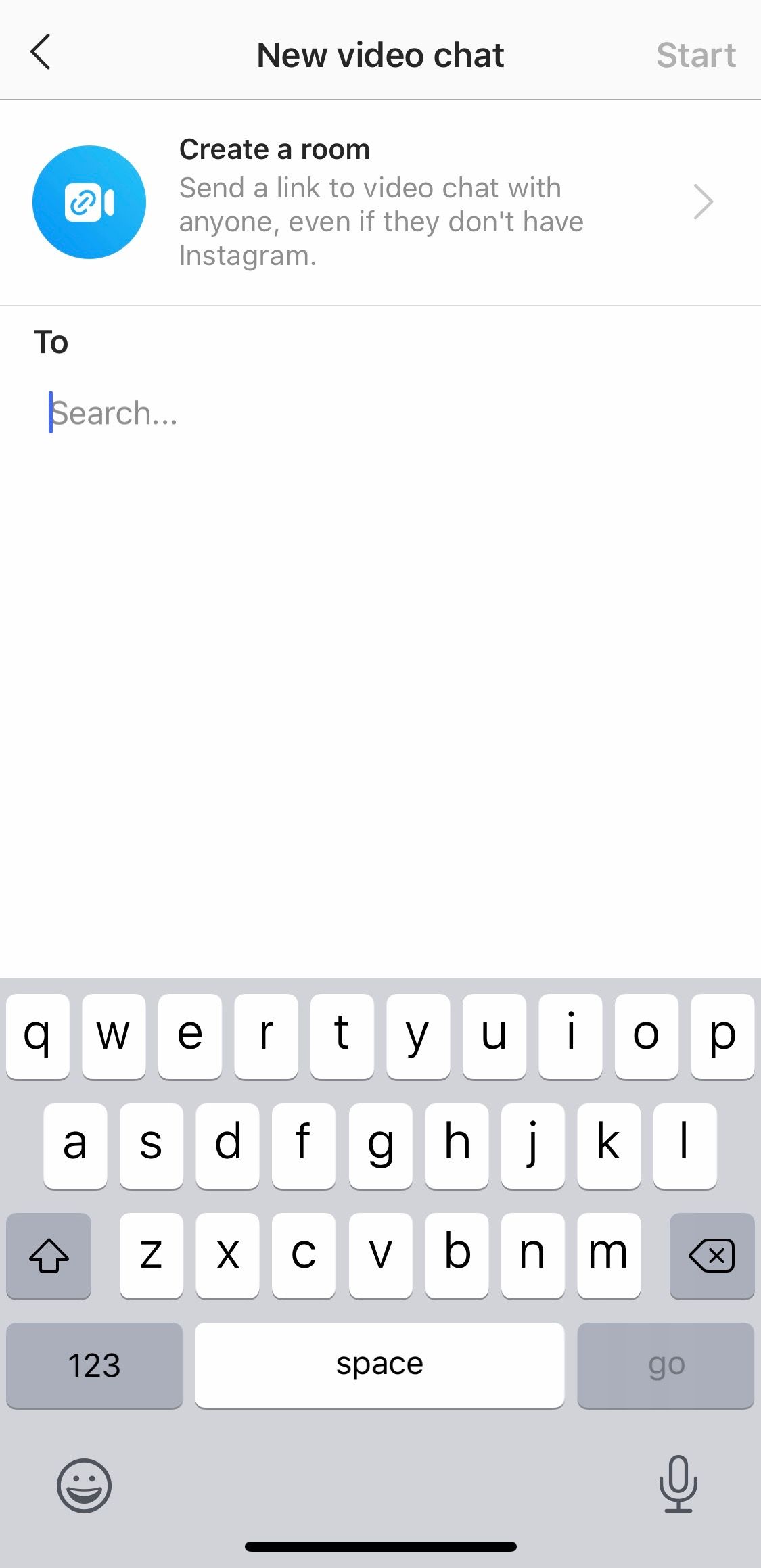This screenshot has width=761, height=1568.
Task: Tap the backspace key on the keyboard
Action: [712, 1256]
